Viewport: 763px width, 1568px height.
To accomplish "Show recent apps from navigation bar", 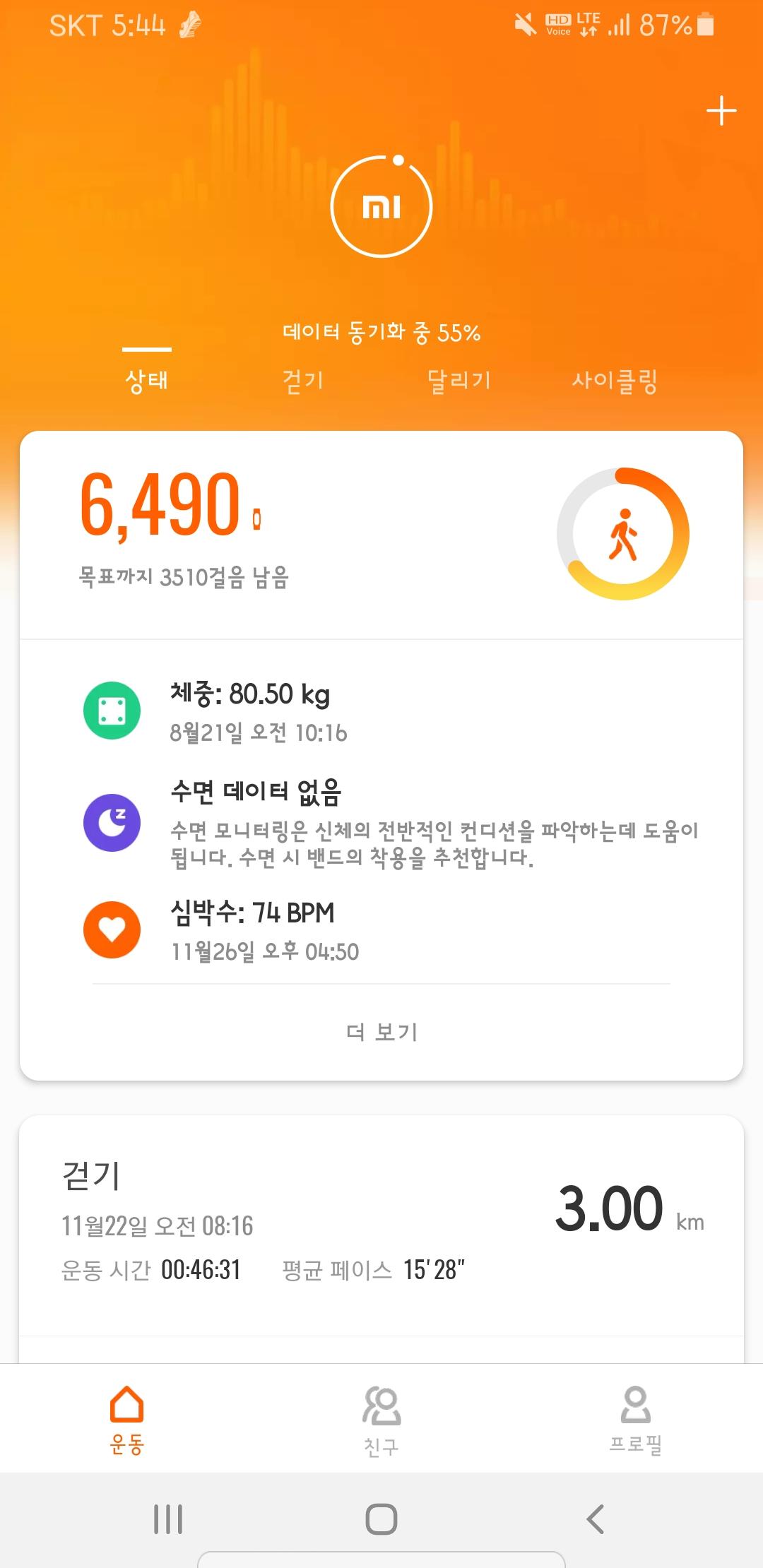I will click(x=168, y=1519).
